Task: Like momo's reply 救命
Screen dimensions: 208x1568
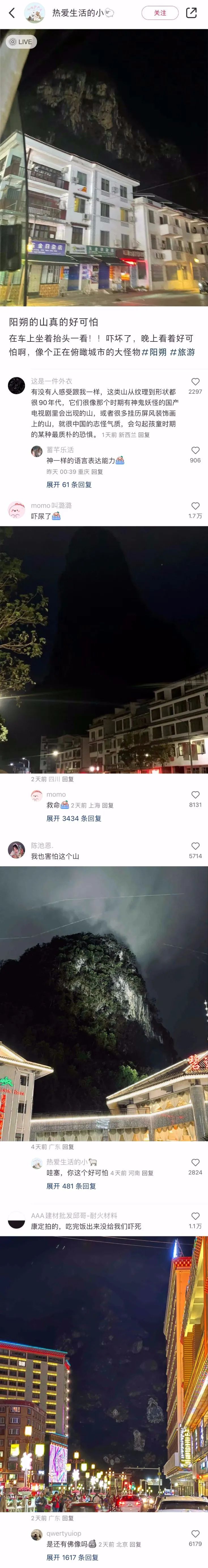Action: (195, 795)
